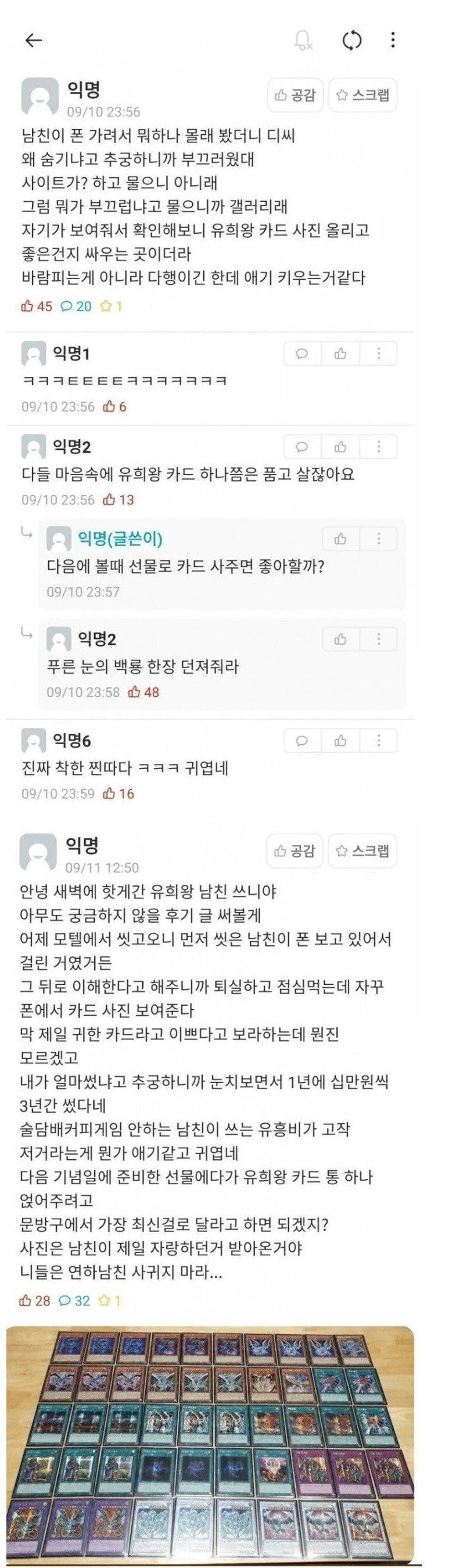
Task: Like 익명6's comment
Action: click(x=340, y=741)
